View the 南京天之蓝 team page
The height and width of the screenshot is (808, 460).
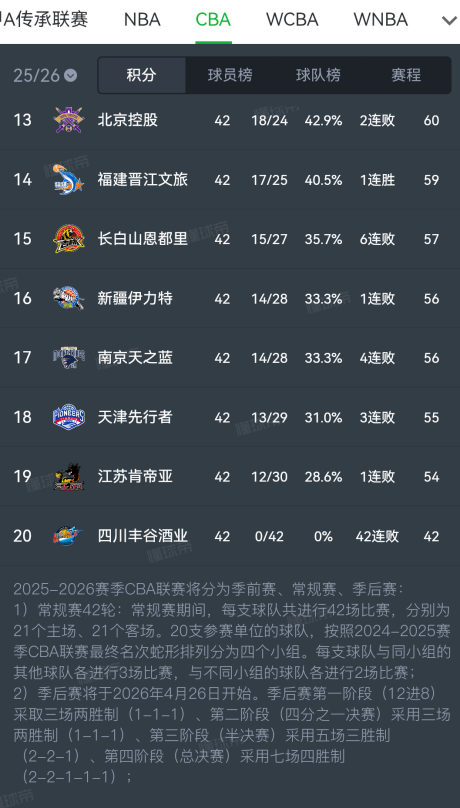230,357
